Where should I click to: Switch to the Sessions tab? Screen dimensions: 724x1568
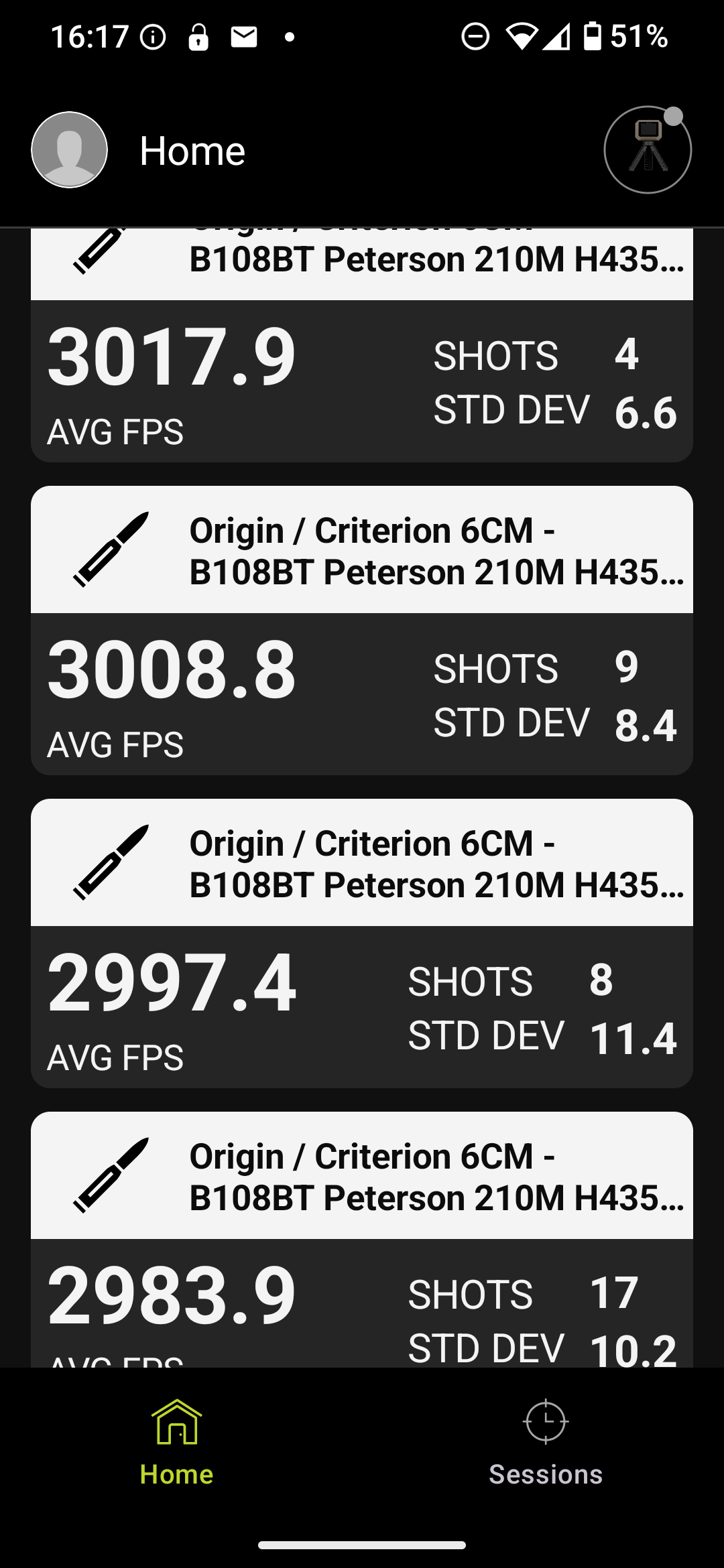546,1442
